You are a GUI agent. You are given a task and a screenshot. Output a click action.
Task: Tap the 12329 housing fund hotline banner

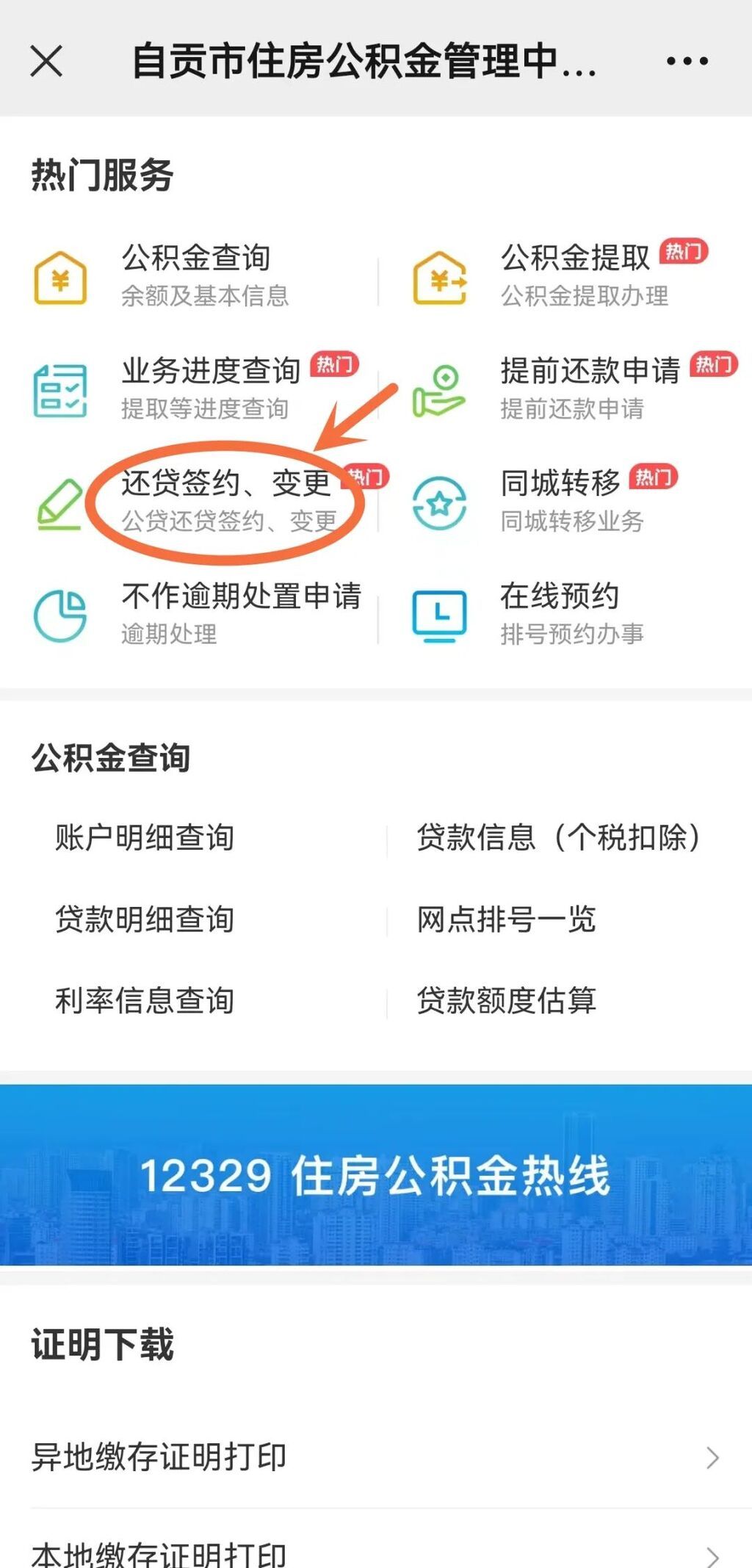point(376,1168)
